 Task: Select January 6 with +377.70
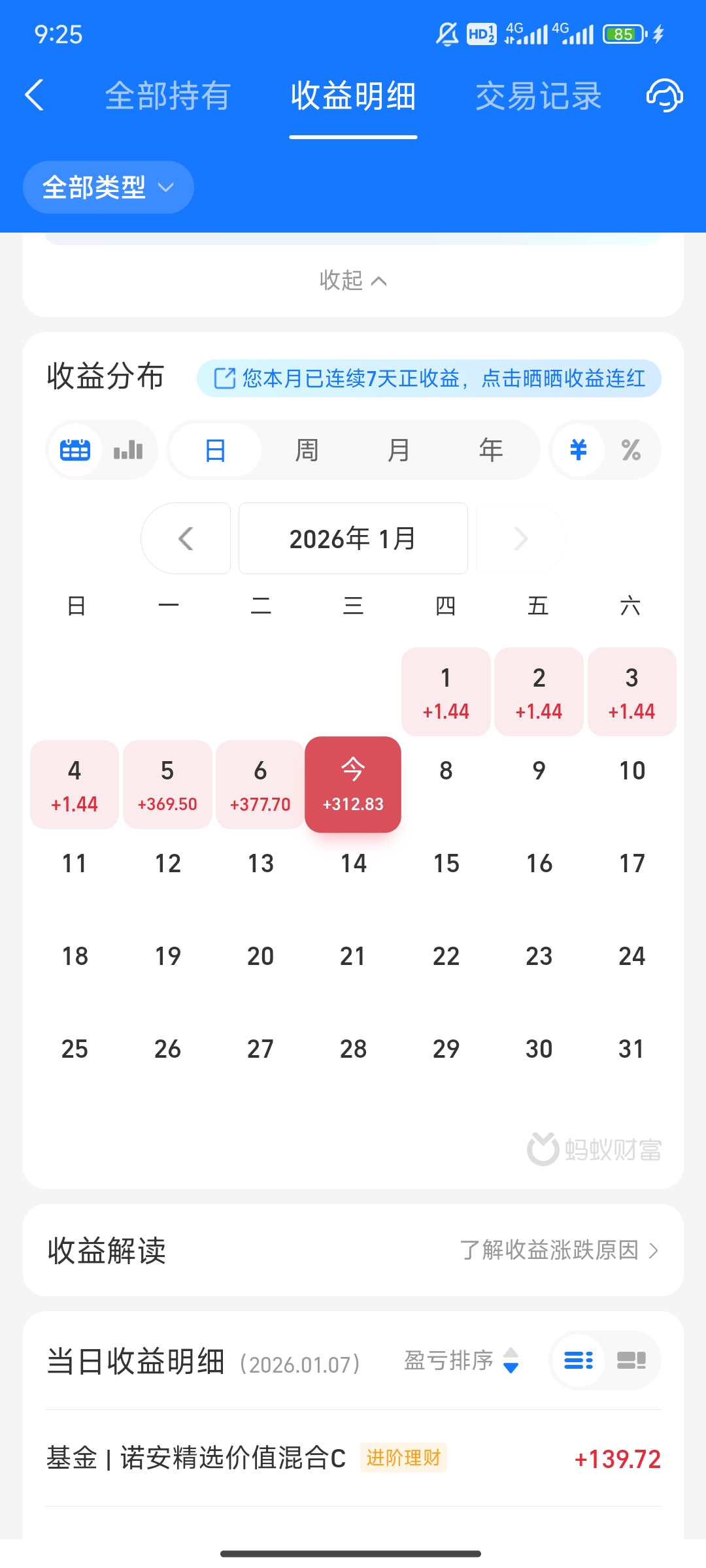pyautogui.click(x=260, y=784)
